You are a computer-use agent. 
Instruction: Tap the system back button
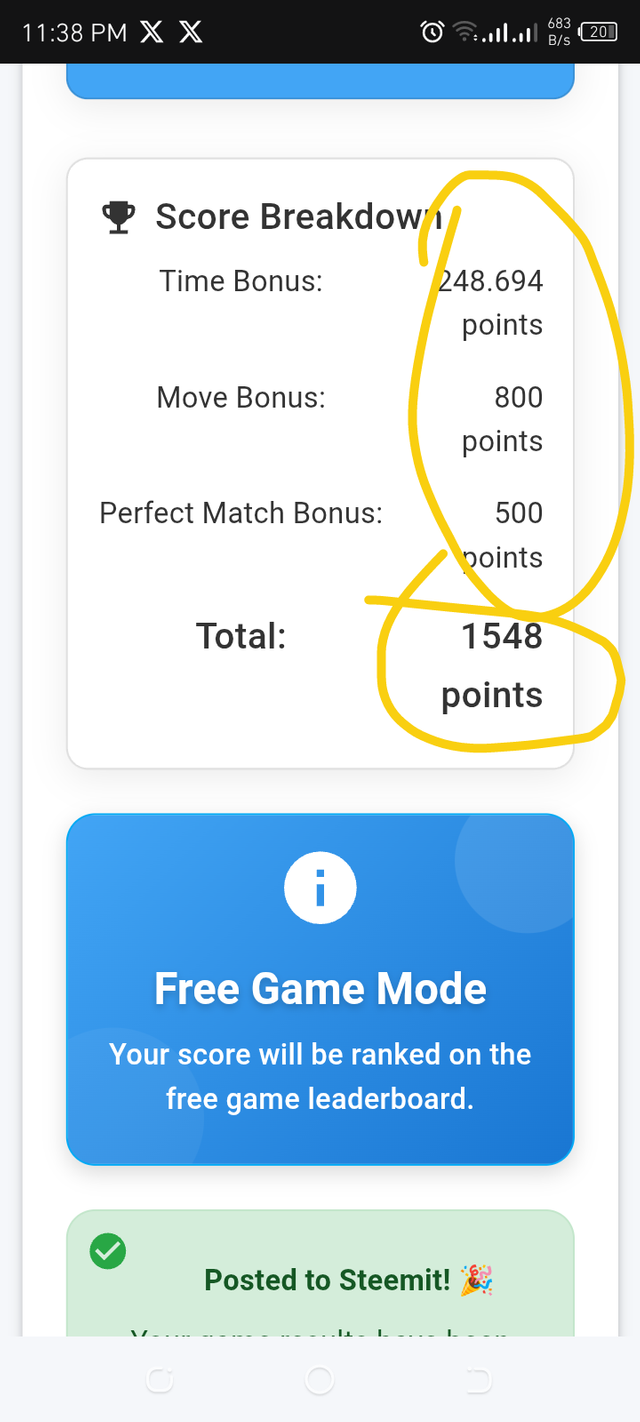pyautogui.click(x=480, y=1381)
